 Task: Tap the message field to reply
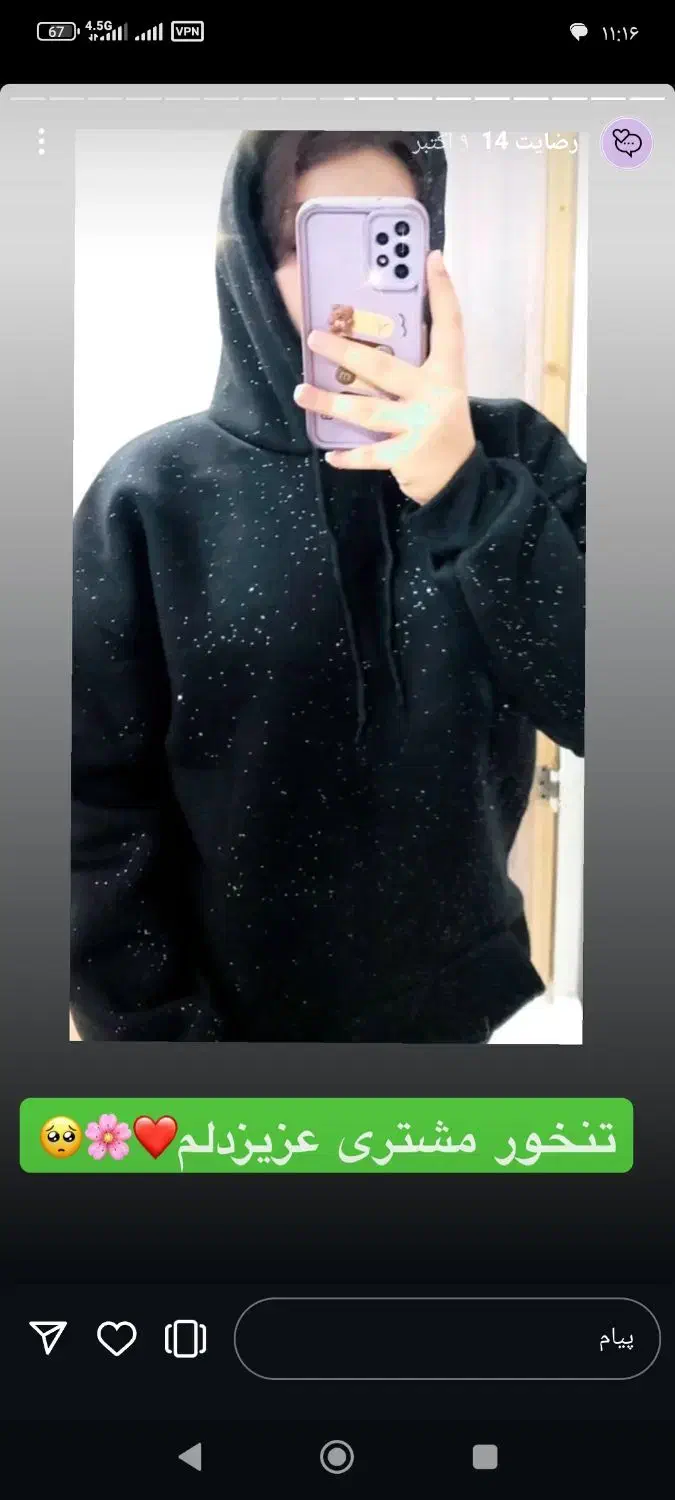pos(447,1339)
